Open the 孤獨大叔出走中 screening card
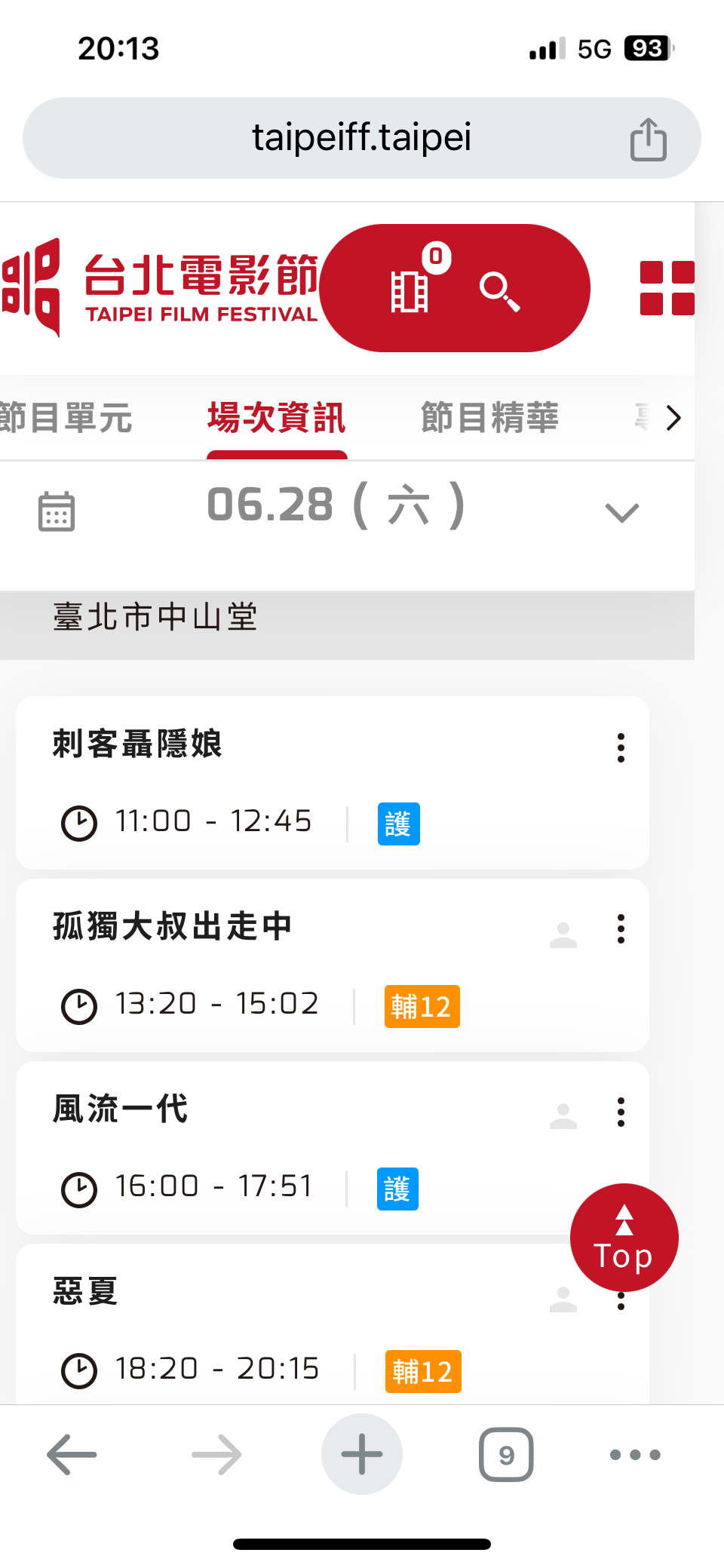724x1568 pixels. coord(332,965)
